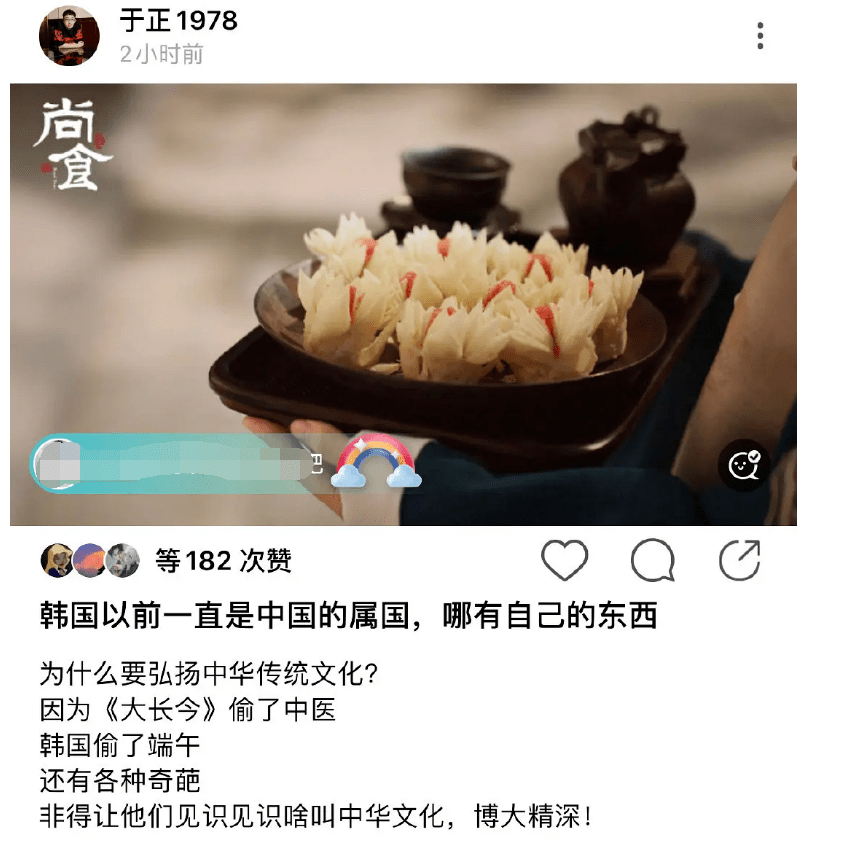Open the post's overflow menu
This screenshot has width=844, height=841.
pos(761,37)
